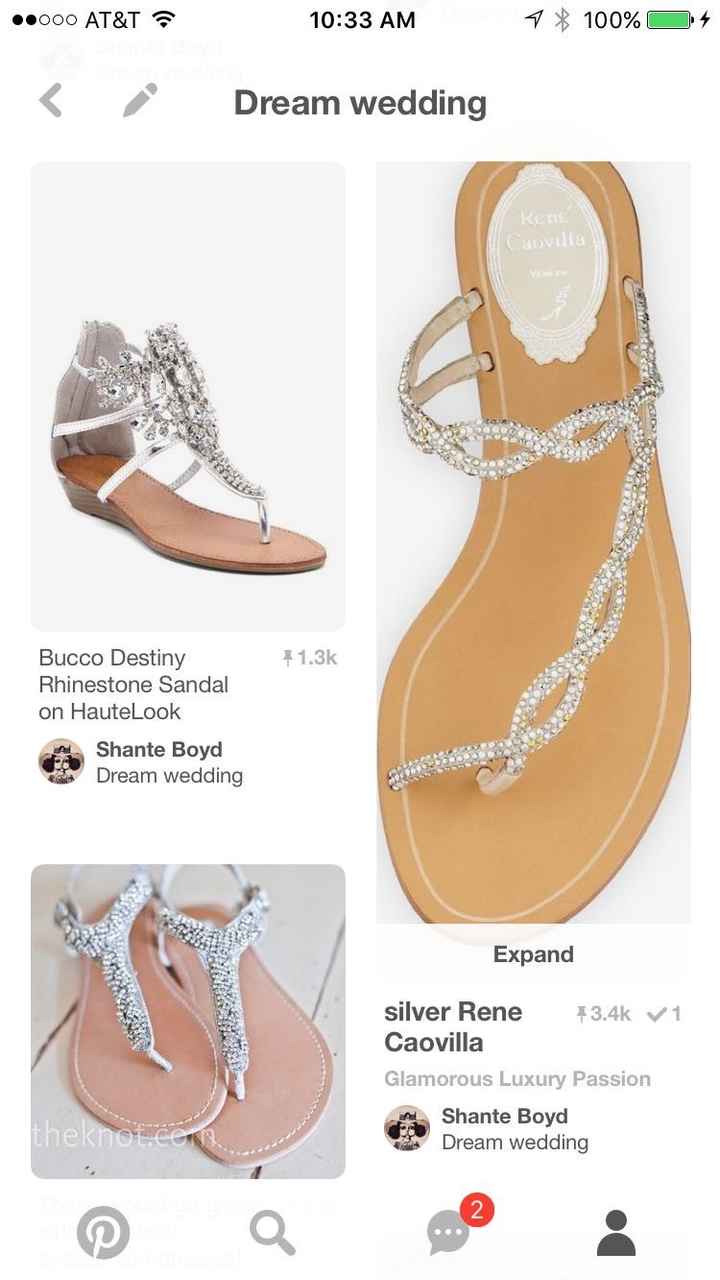Open the Pinterest home icon in bottom bar
This screenshot has width=720, height=1280.
click(104, 1232)
